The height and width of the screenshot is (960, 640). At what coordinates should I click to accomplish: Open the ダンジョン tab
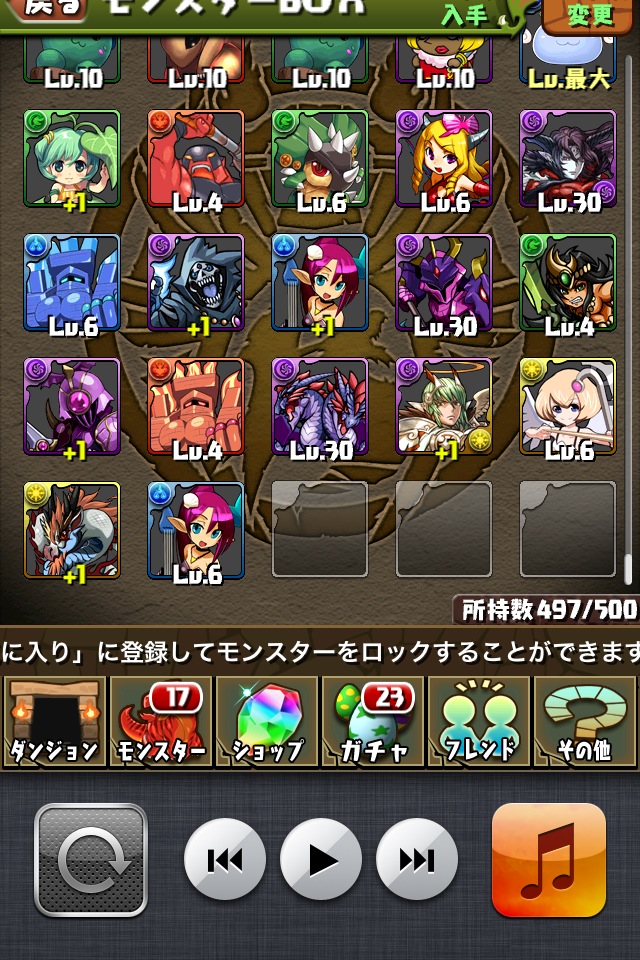tap(54, 721)
